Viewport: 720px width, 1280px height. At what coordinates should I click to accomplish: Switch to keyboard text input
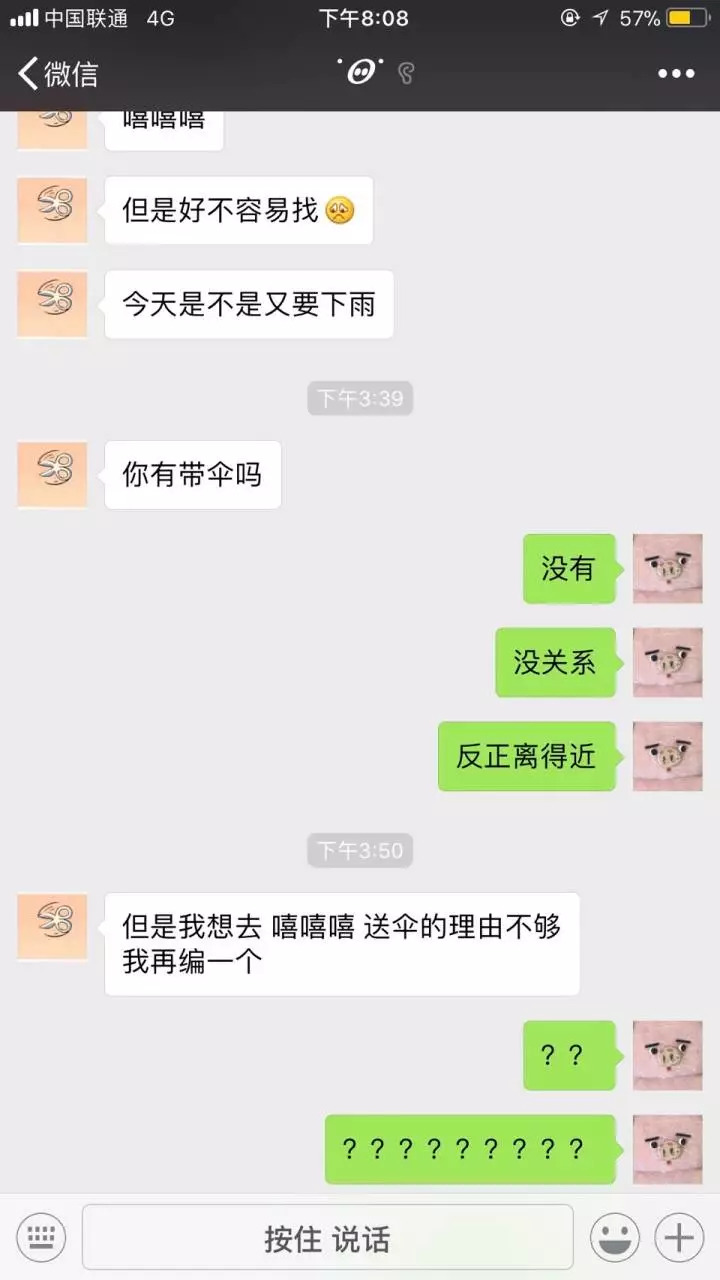tap(41, 1237)
